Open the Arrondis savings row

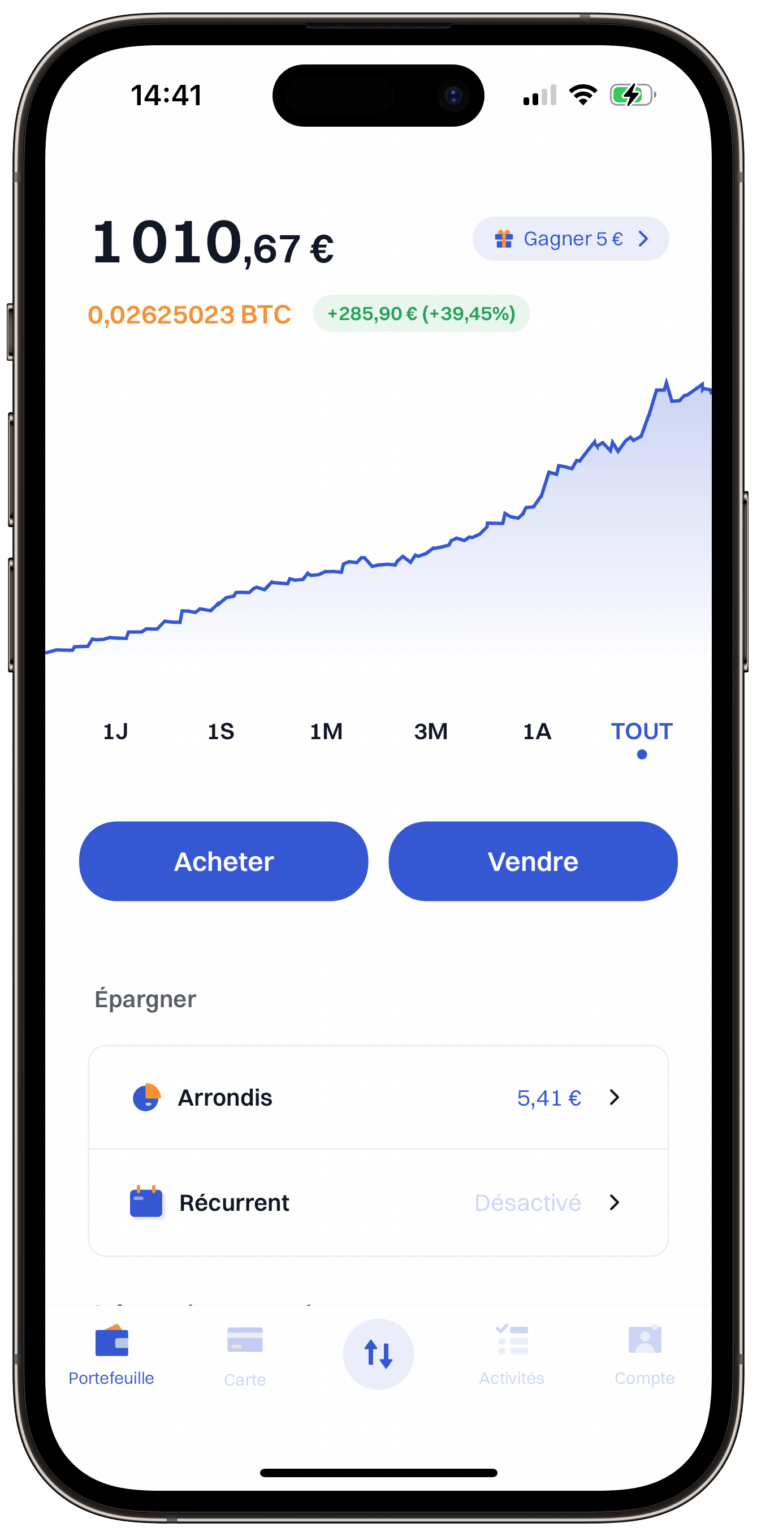click(378, 1097)
